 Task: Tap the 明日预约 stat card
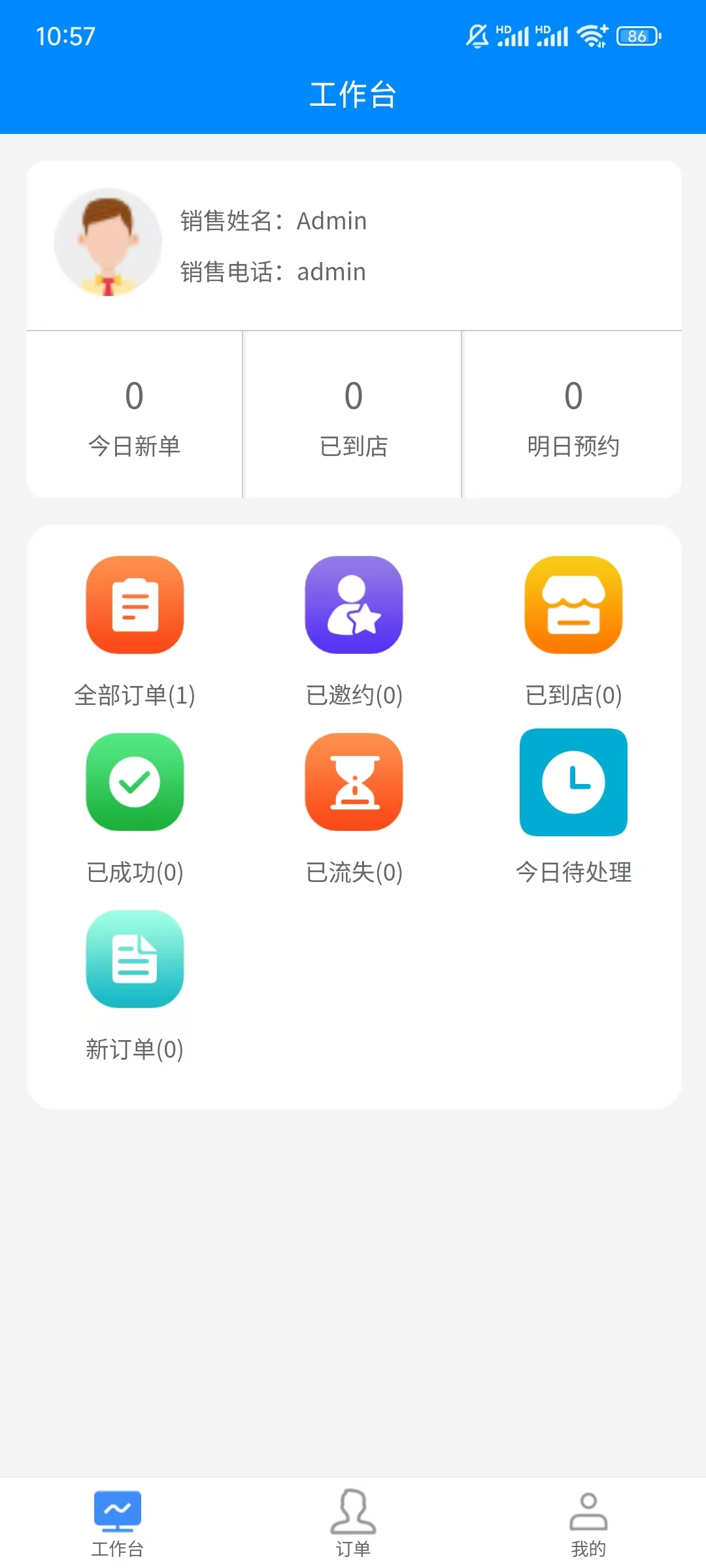coord(573,416)
